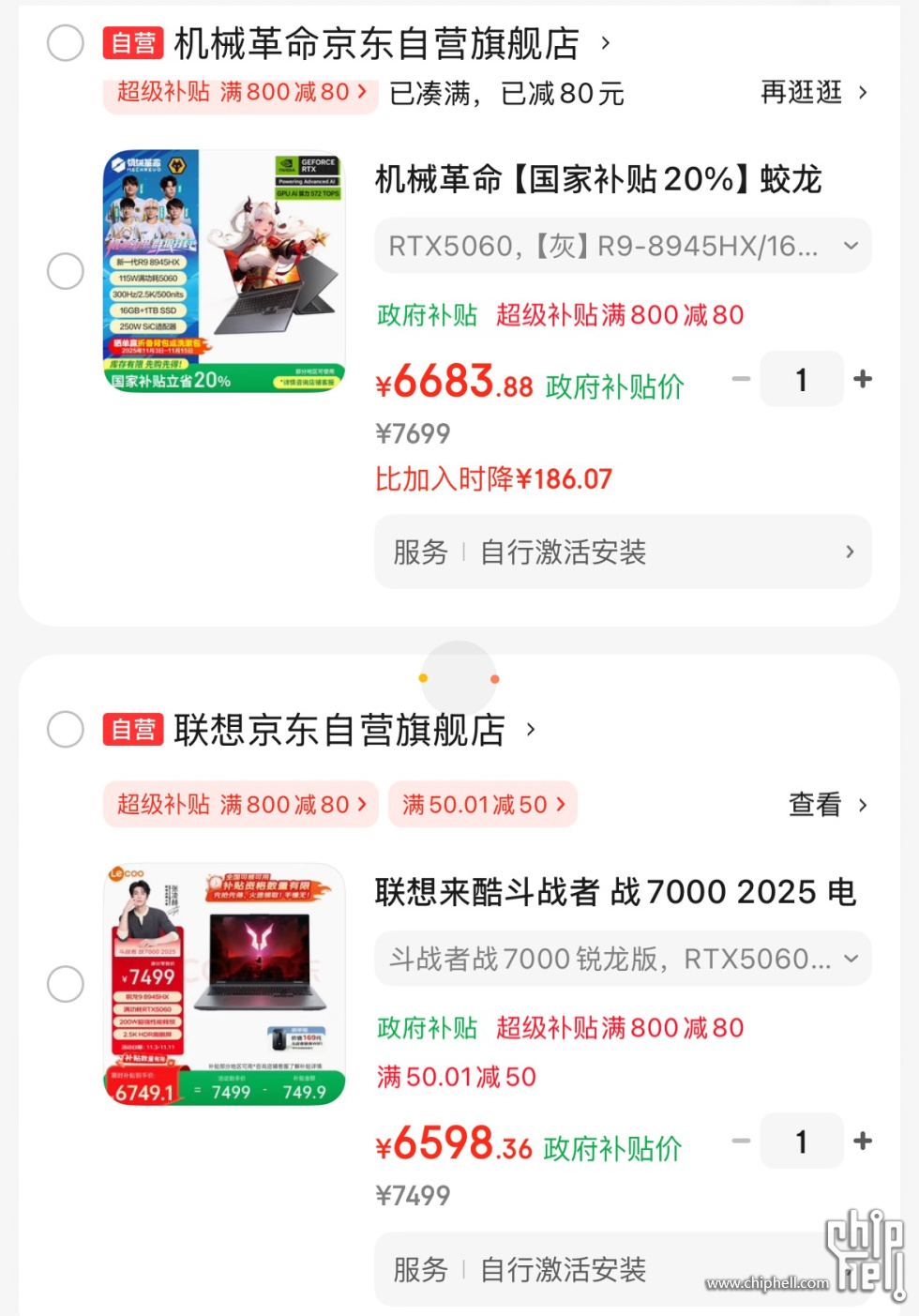Decrease quantity of the 机械革命 蛟龙 laptop

(741, 379)
